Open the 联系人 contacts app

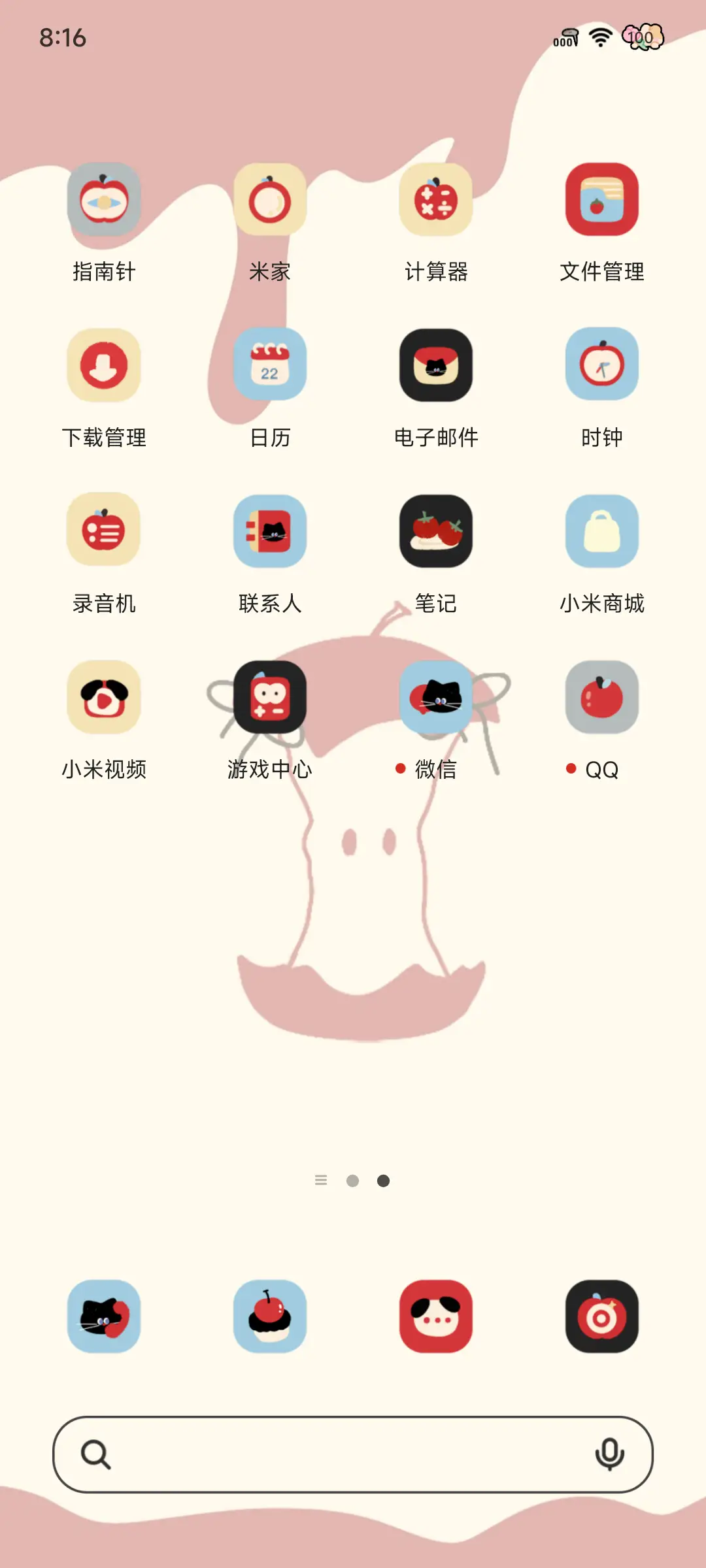pyautogui.click(x=270, y=531)
